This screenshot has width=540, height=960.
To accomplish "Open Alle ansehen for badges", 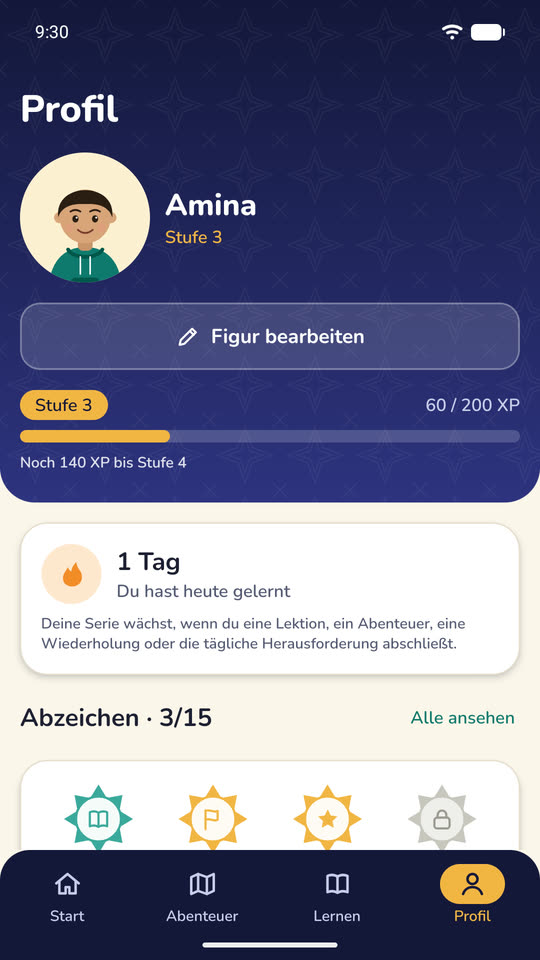I will [462, 718].
